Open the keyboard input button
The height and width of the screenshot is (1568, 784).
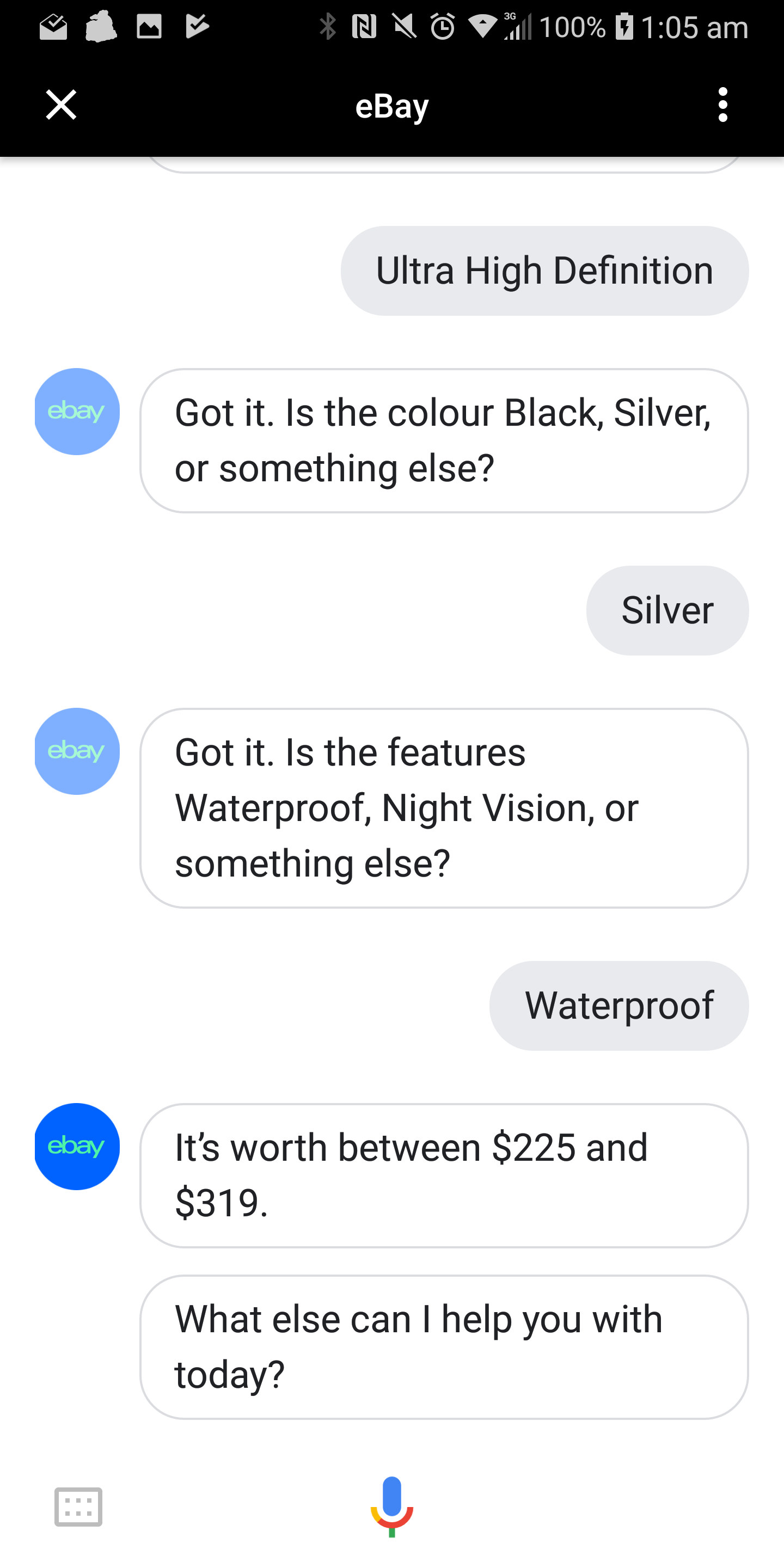[78, 1507]
